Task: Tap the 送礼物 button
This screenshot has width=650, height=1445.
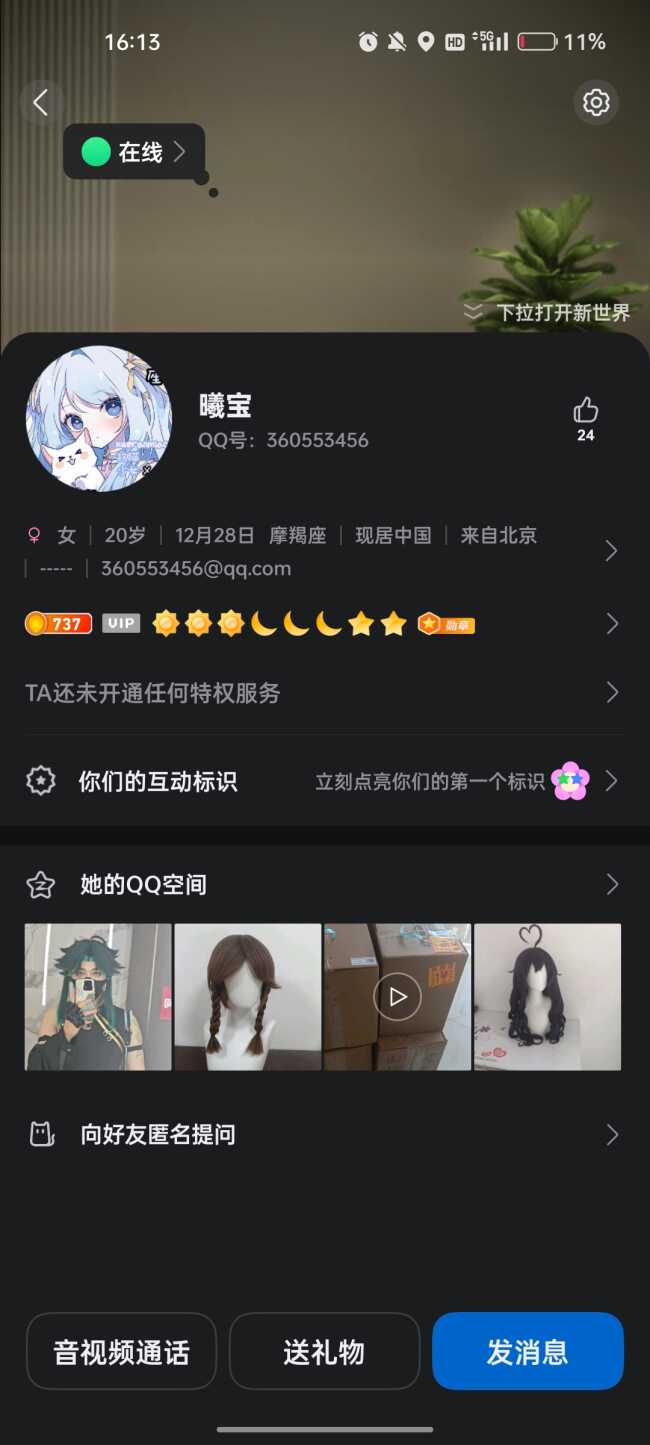Action: (x=324, y=1352)
